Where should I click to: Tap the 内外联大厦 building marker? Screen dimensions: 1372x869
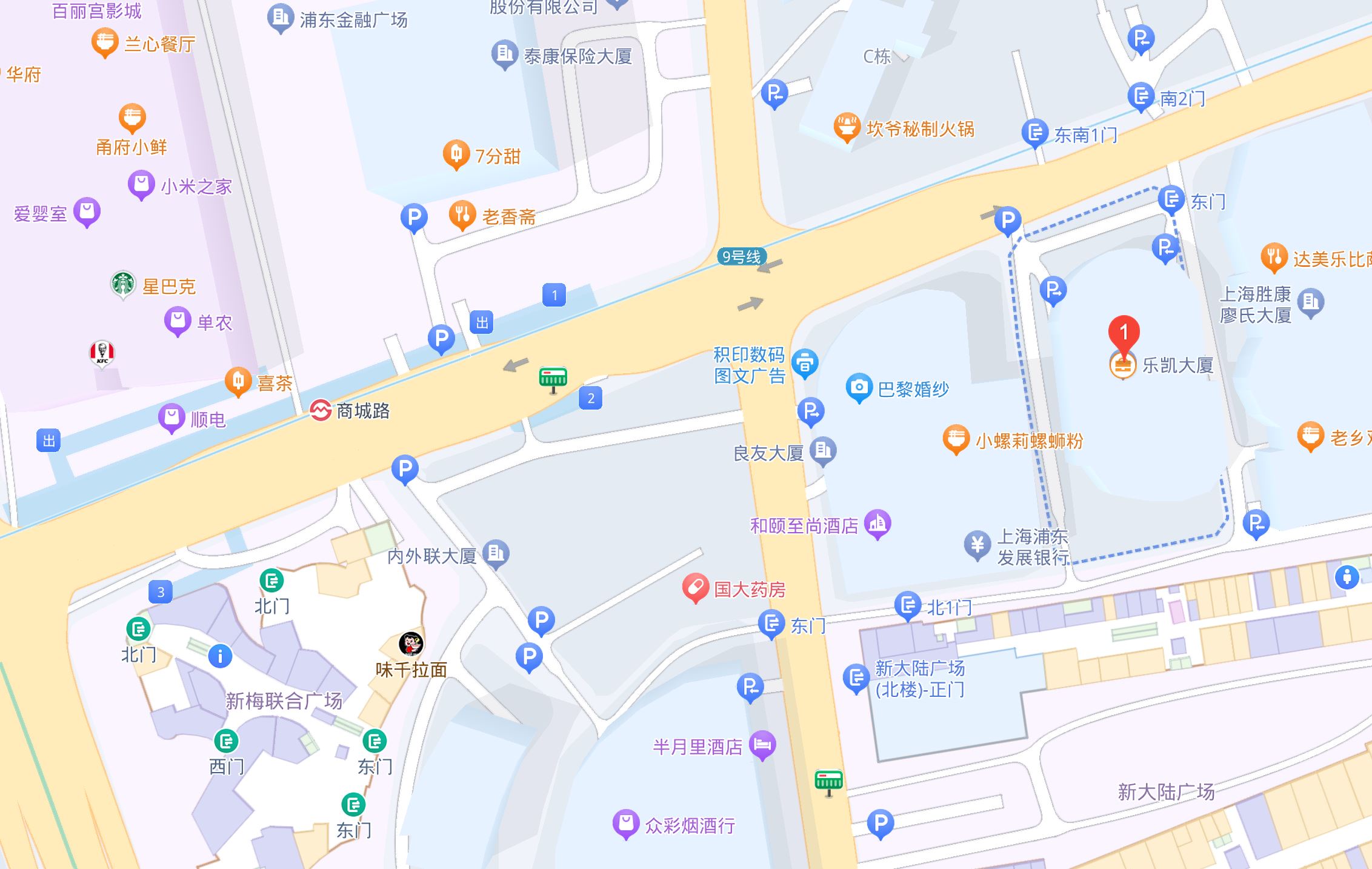(496, 553)
